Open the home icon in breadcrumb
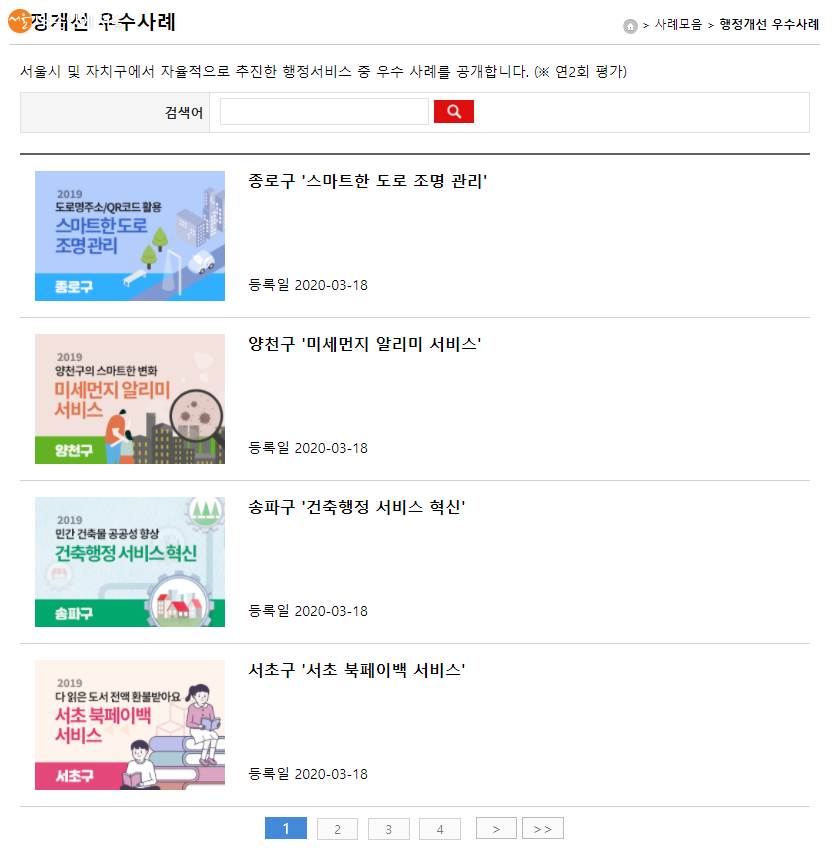Screen dimensions: 834x850 630,26
